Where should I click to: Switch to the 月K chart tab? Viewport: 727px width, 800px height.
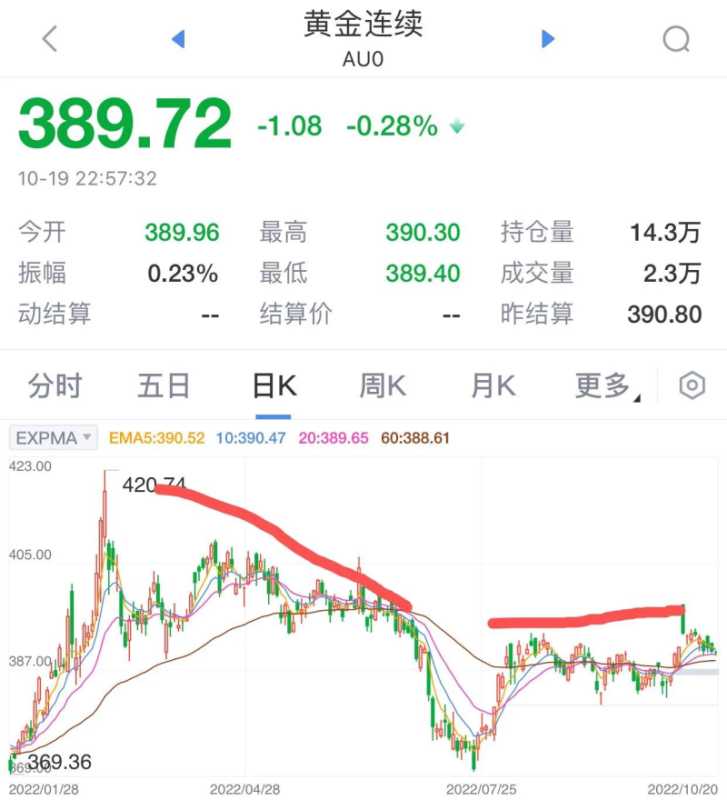click(492, 386)
